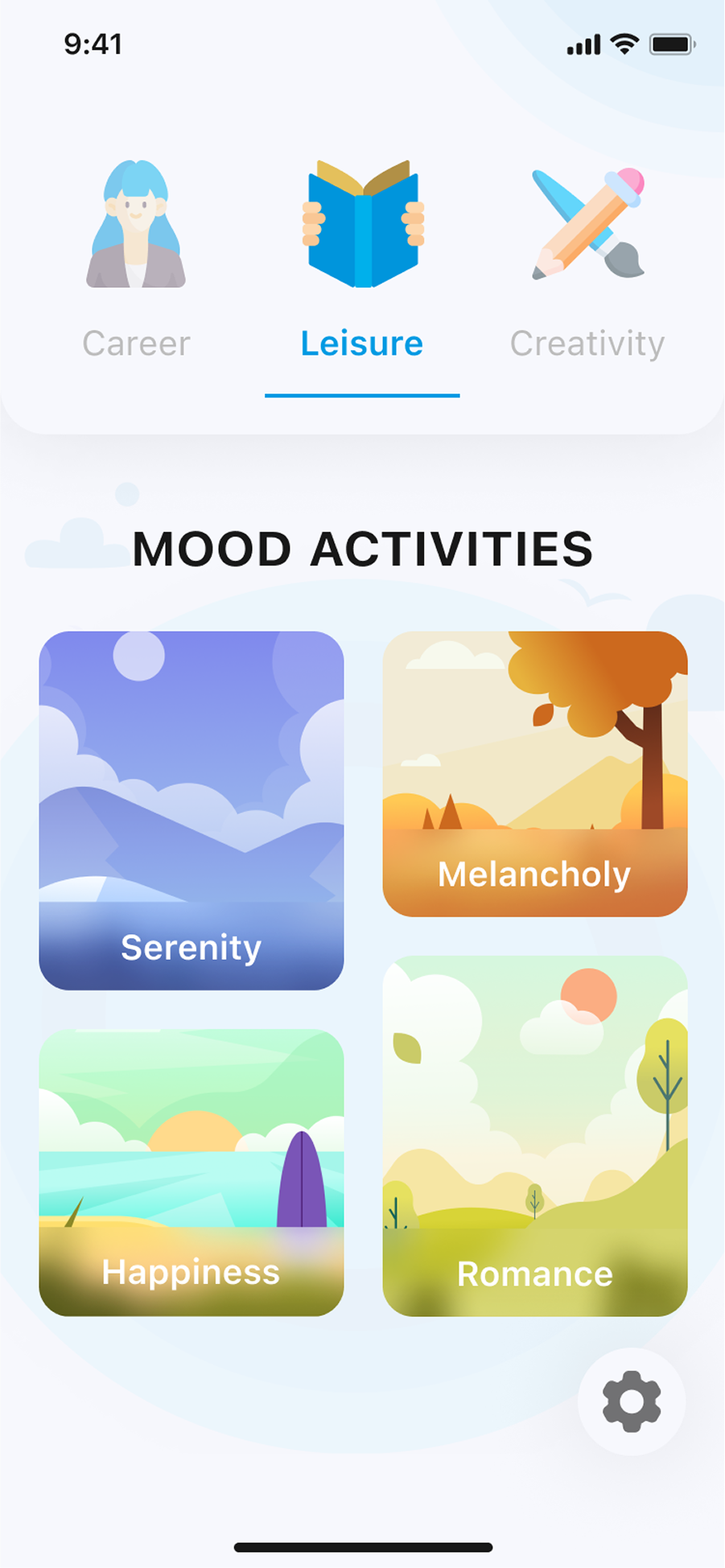Open the Serenity mood card
This screenshot has width=725, height=1568.
click(x=192, y=810)
